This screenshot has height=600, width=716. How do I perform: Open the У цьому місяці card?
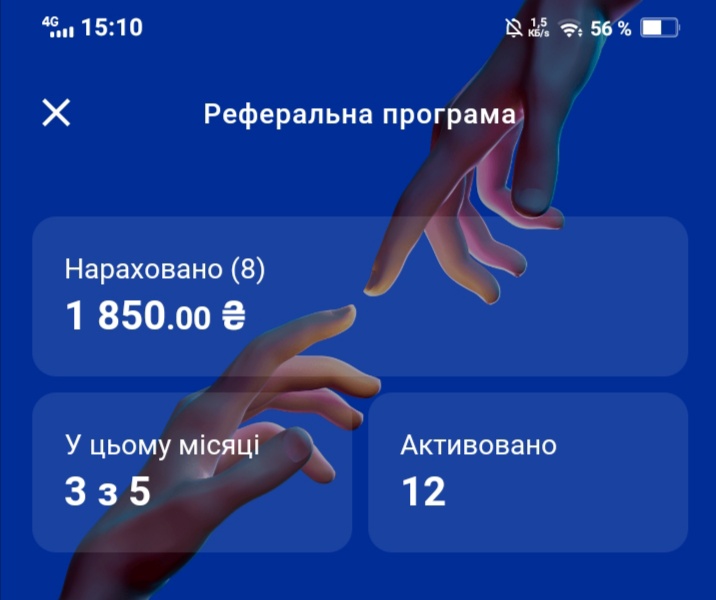coord(192,472)
